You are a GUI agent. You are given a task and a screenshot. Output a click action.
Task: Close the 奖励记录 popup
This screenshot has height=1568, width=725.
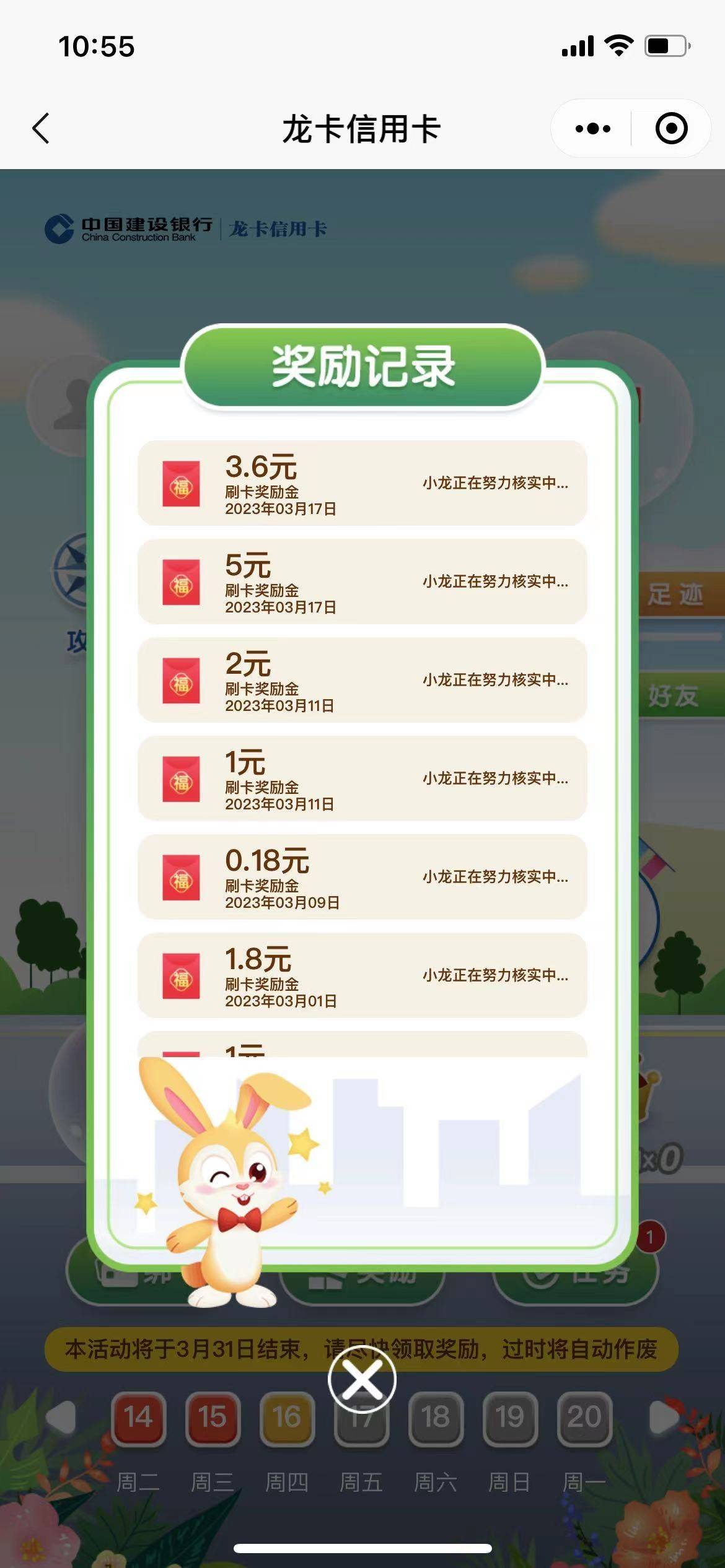click(362, 1380)
